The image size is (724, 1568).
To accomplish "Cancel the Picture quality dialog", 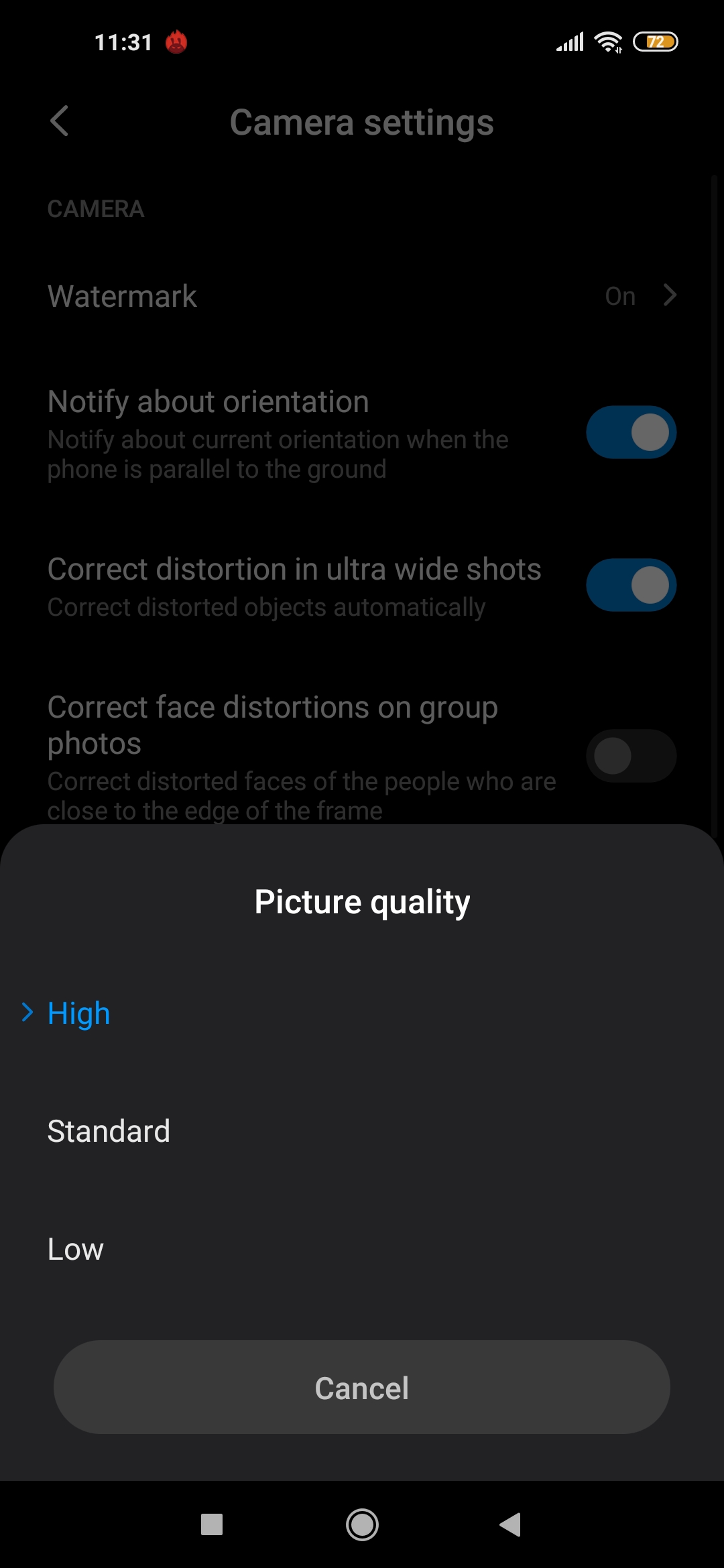I will click(x=362, y=1387).
